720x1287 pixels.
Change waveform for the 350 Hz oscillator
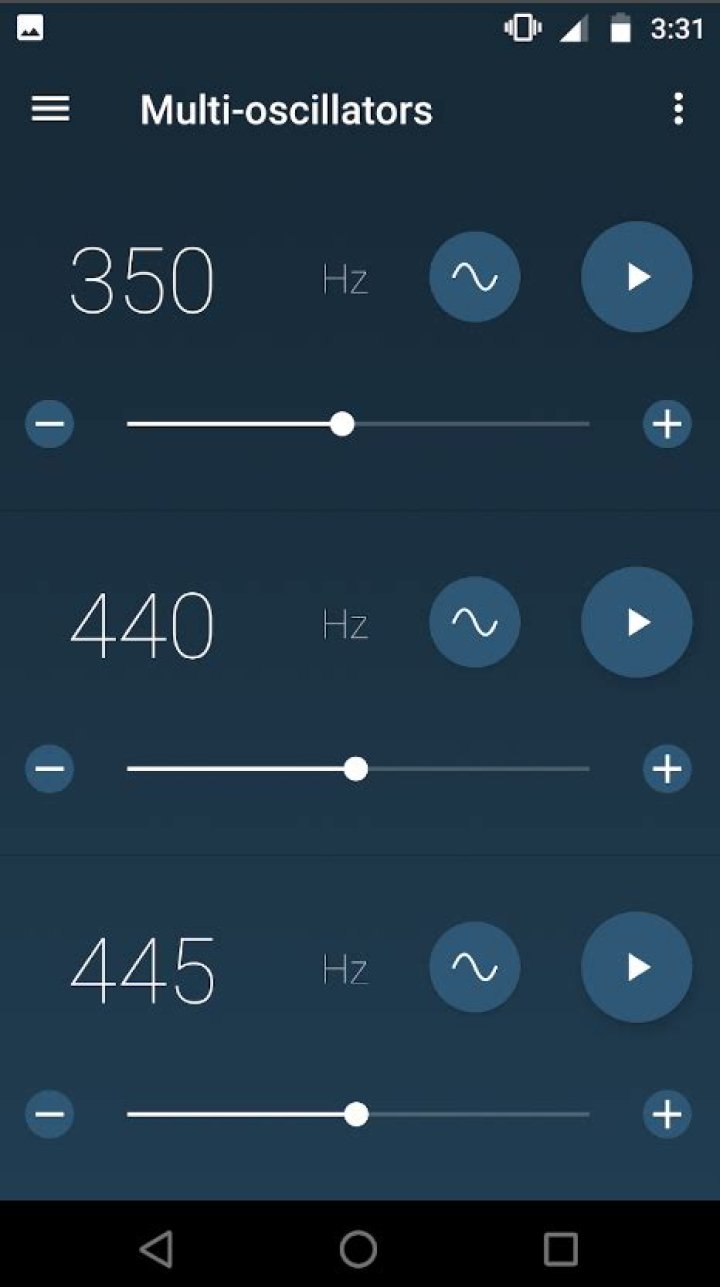pyautogui.click(x=474, y=277)
